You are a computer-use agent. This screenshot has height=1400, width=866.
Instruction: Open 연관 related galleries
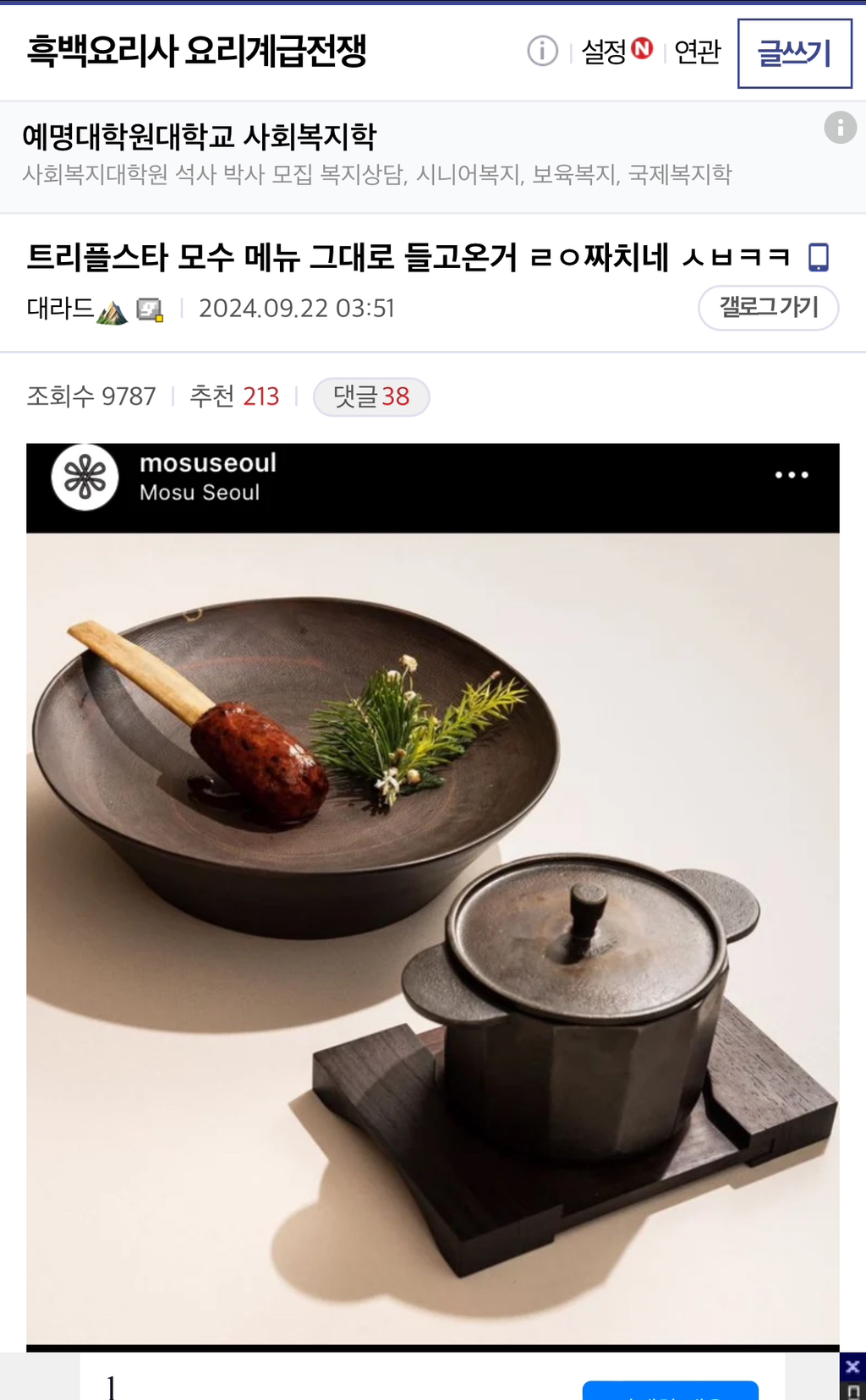pyautogui.click(x=697, y=52)
